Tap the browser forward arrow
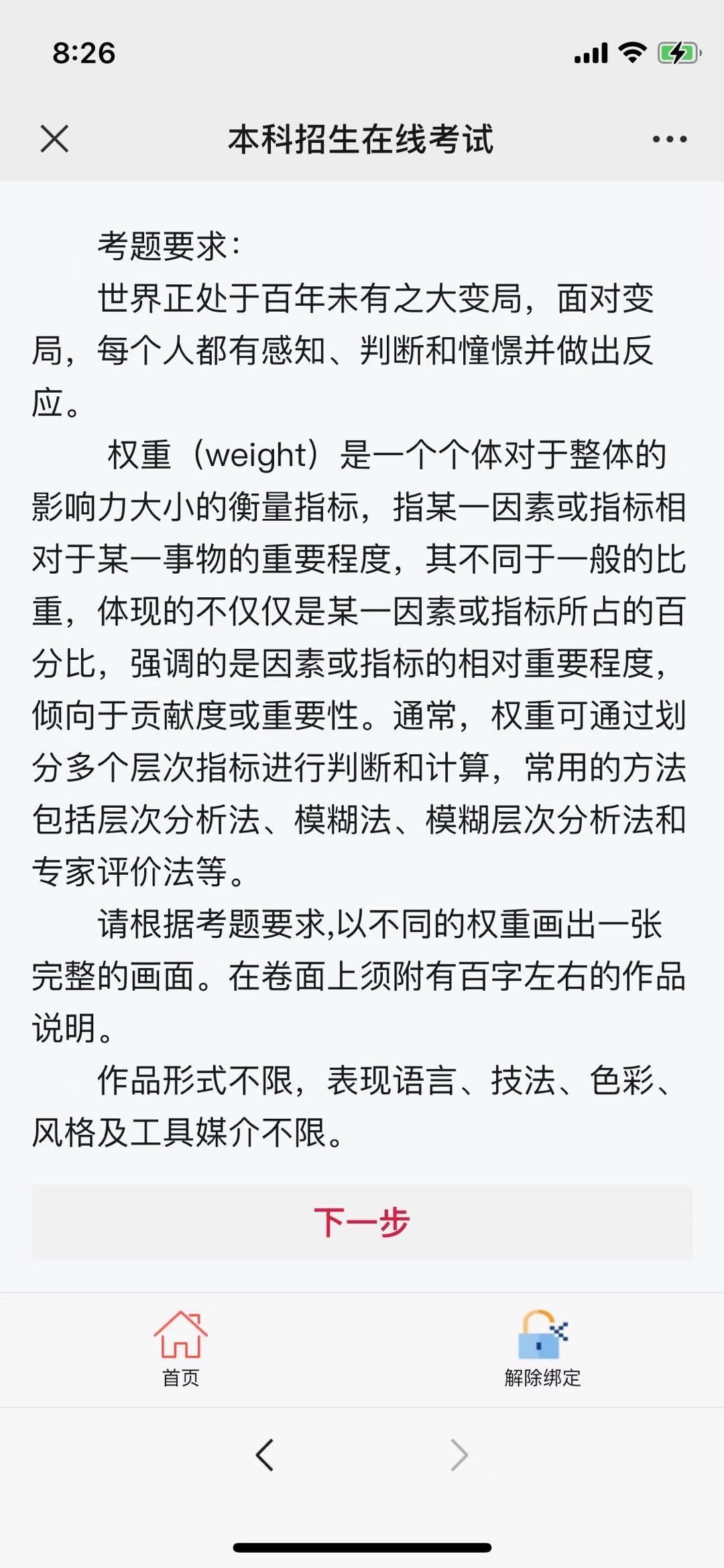The image size is (724, 1568). [459, 1455]
